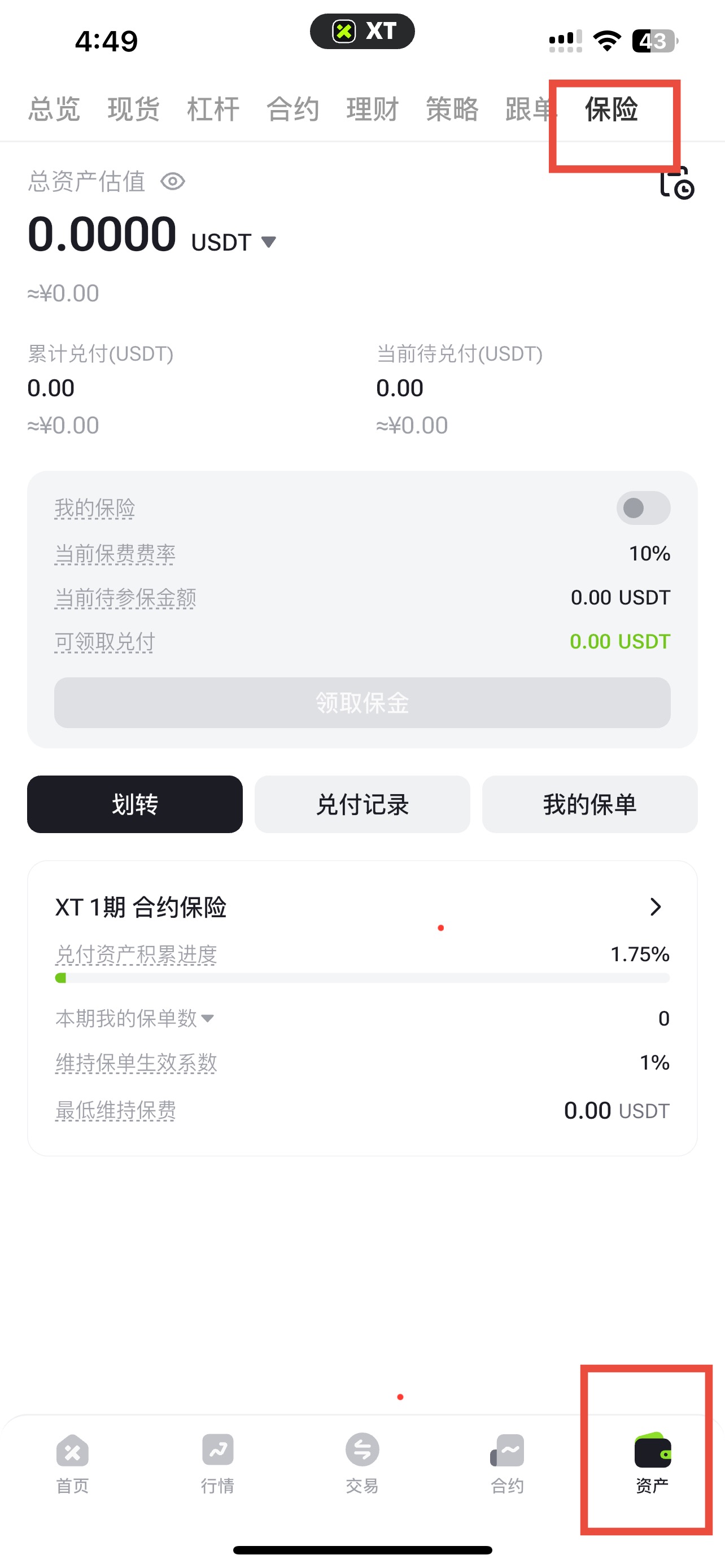Viewport: 725px width, 1568px height.
Task: Switch to the 现货 tab
Action: (x=133, y=110)
